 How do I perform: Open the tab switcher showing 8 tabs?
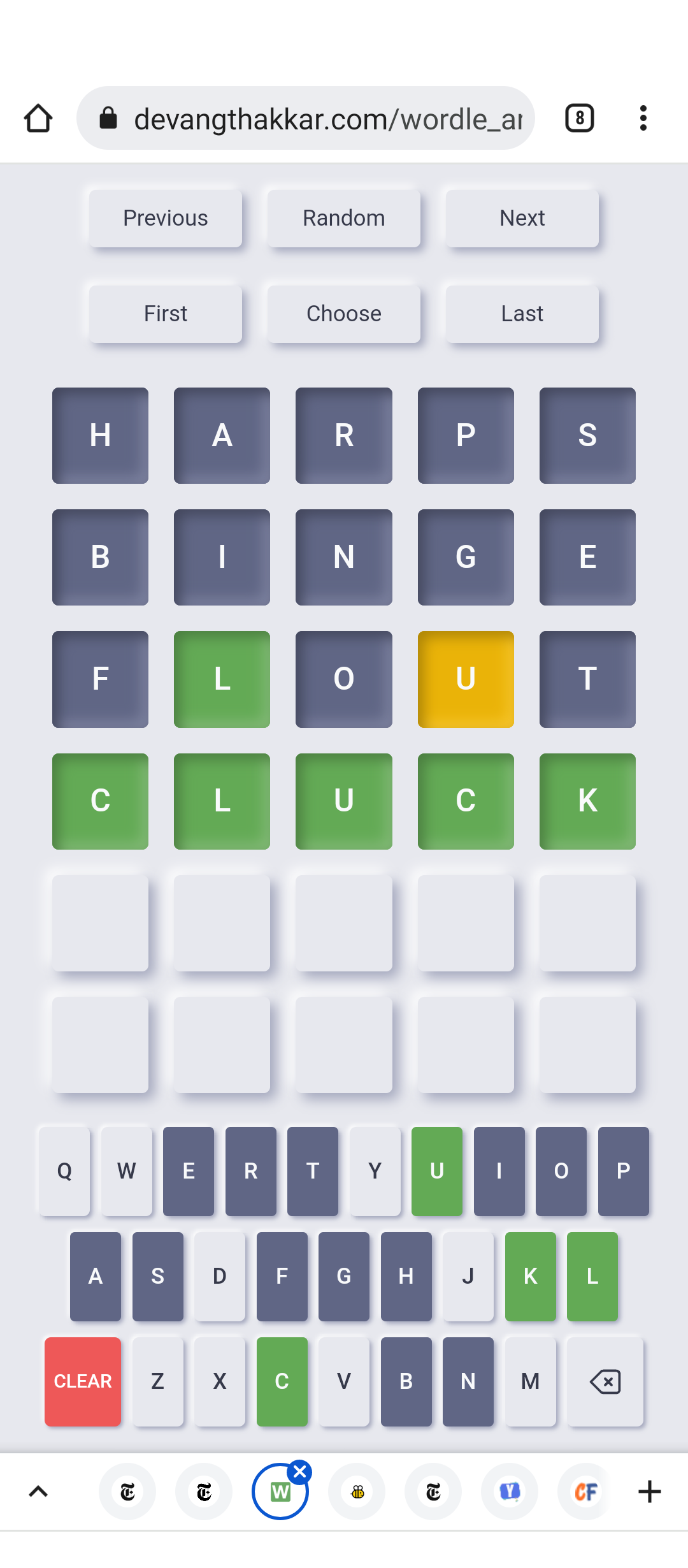pyautogui.click(x=580, y=118)
